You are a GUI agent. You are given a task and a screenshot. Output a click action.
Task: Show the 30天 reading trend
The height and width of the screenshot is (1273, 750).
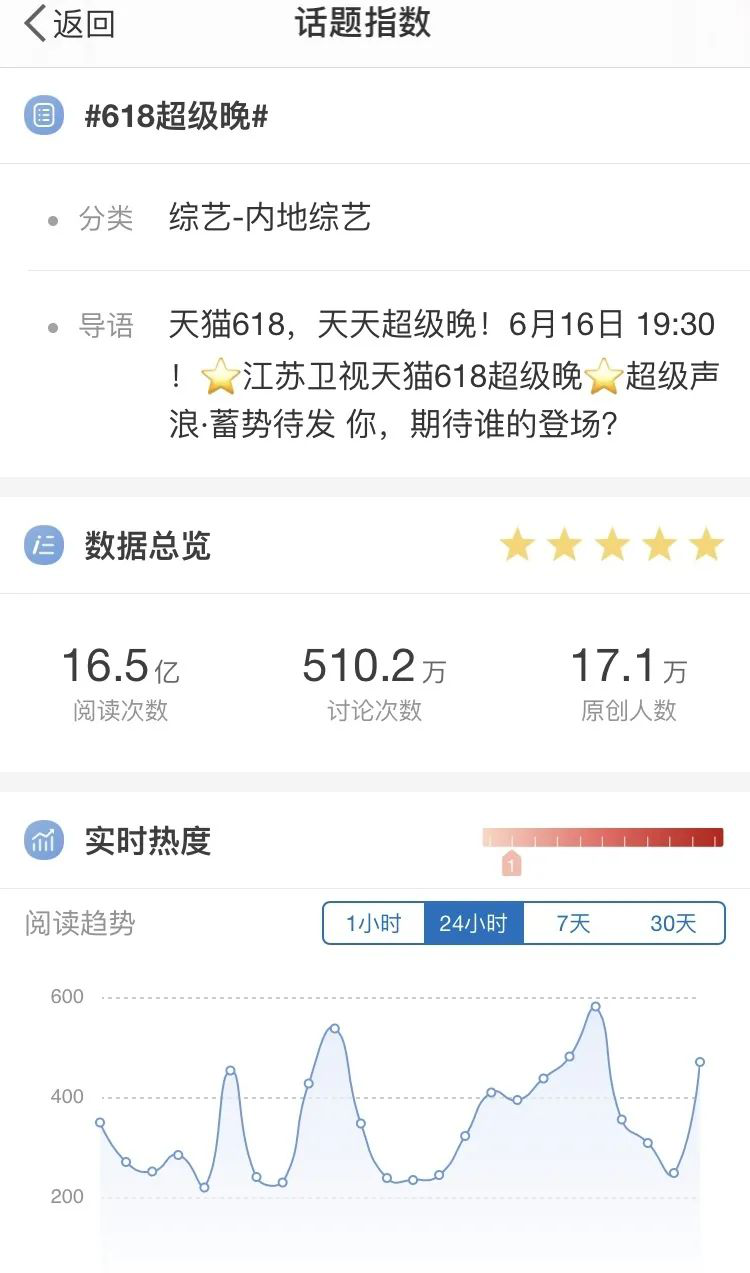click(673, 923)
